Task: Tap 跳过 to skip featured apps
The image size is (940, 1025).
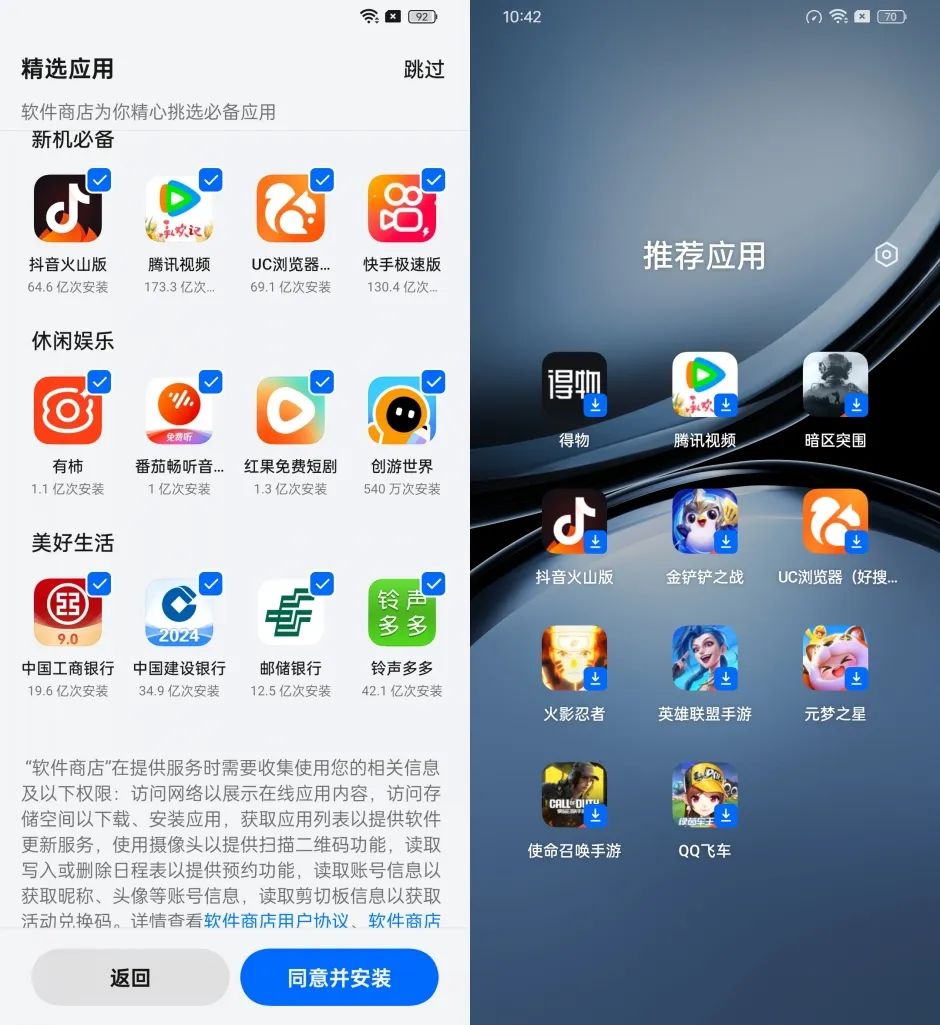Action: 423,69
